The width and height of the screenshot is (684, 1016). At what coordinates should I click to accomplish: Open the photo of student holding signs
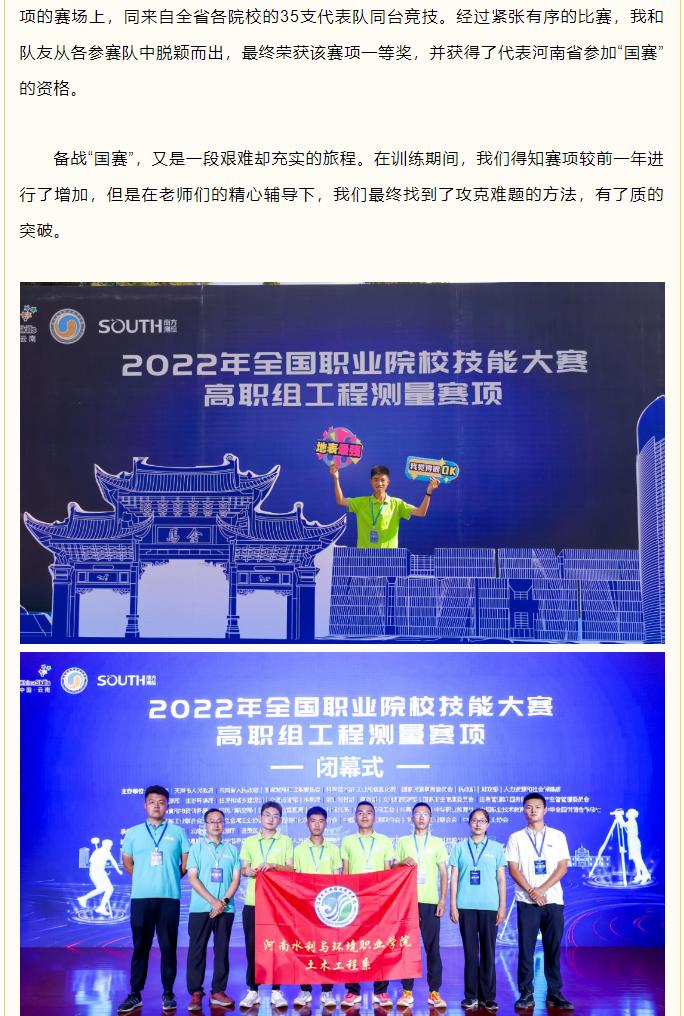pyautogui.click(x=342, y=462)
